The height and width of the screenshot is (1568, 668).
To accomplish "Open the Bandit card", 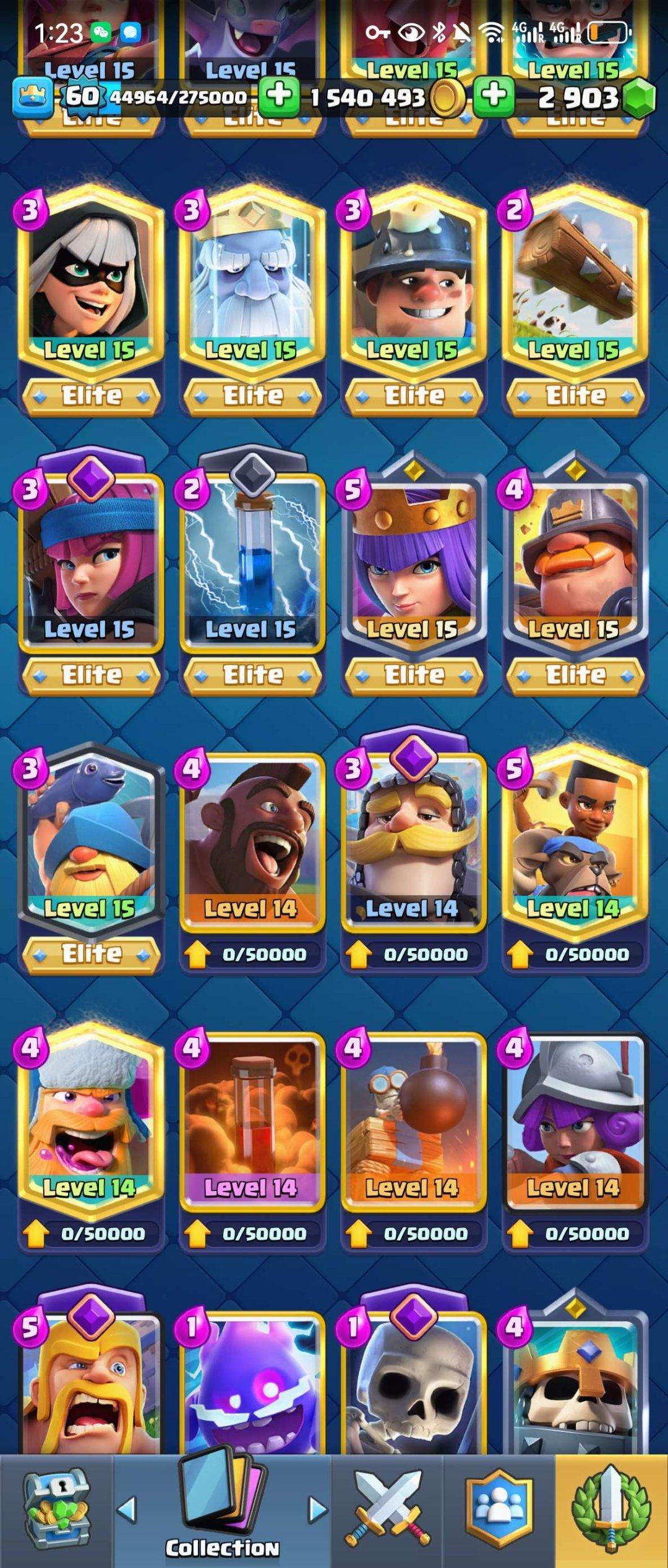I will 91,278.
